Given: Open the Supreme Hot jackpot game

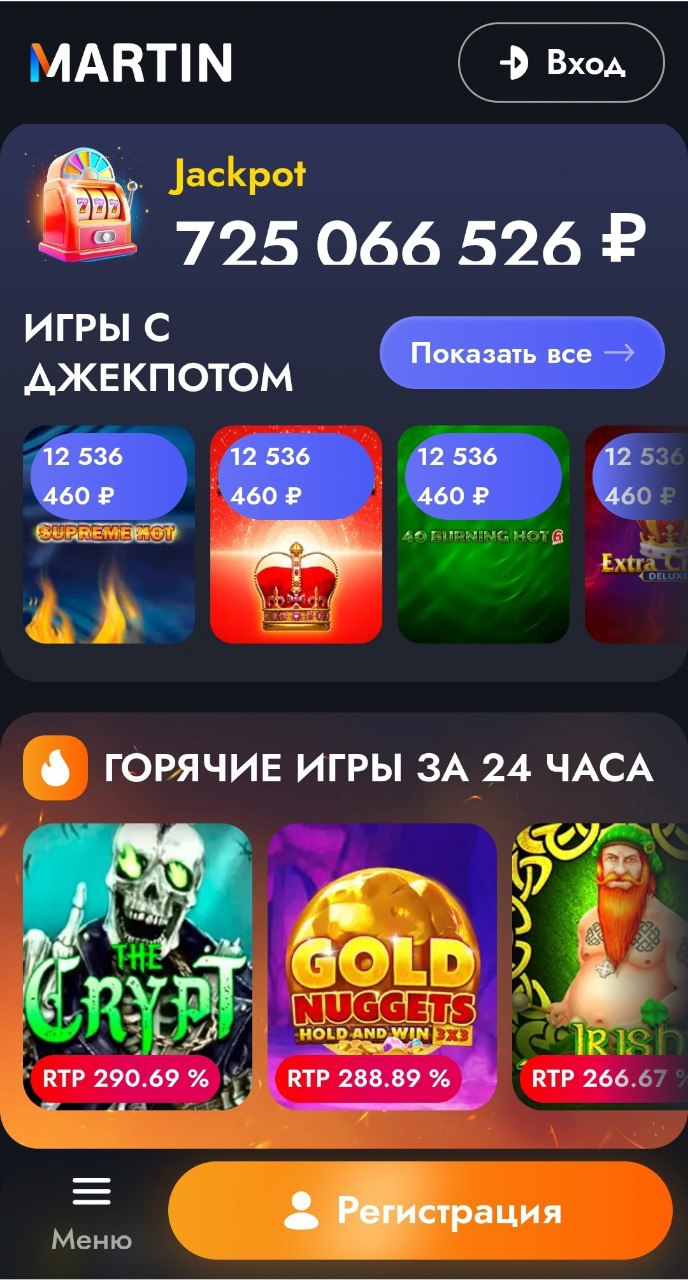Looking at the screenshot, I should click(x=108, y=570).
